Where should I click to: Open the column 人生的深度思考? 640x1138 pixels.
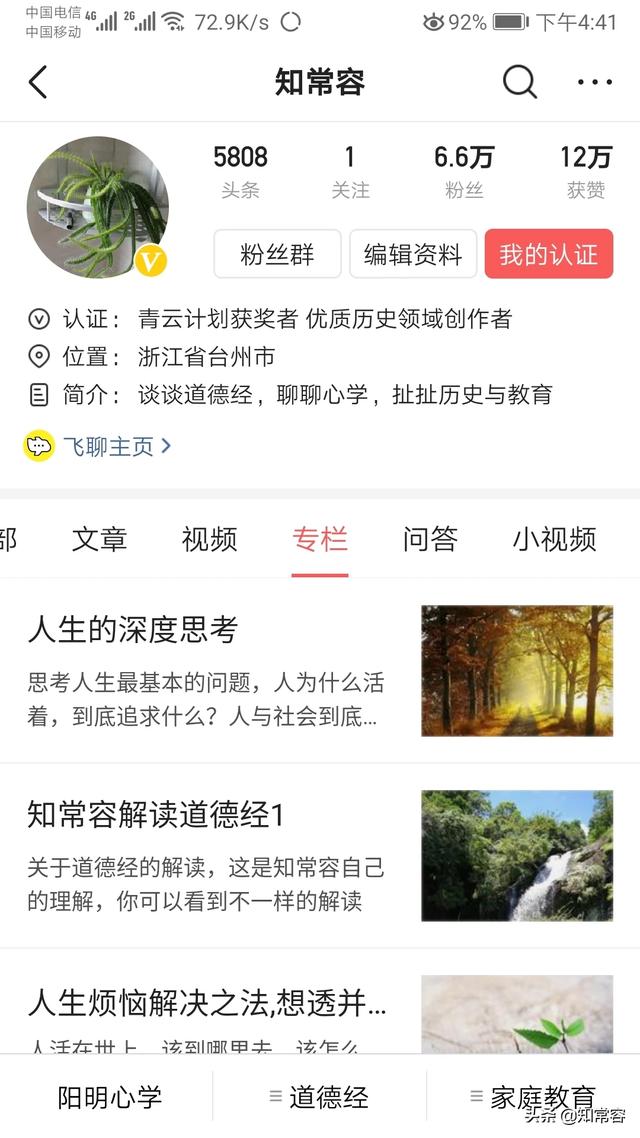pyautogui.click(x=320, y=671)
